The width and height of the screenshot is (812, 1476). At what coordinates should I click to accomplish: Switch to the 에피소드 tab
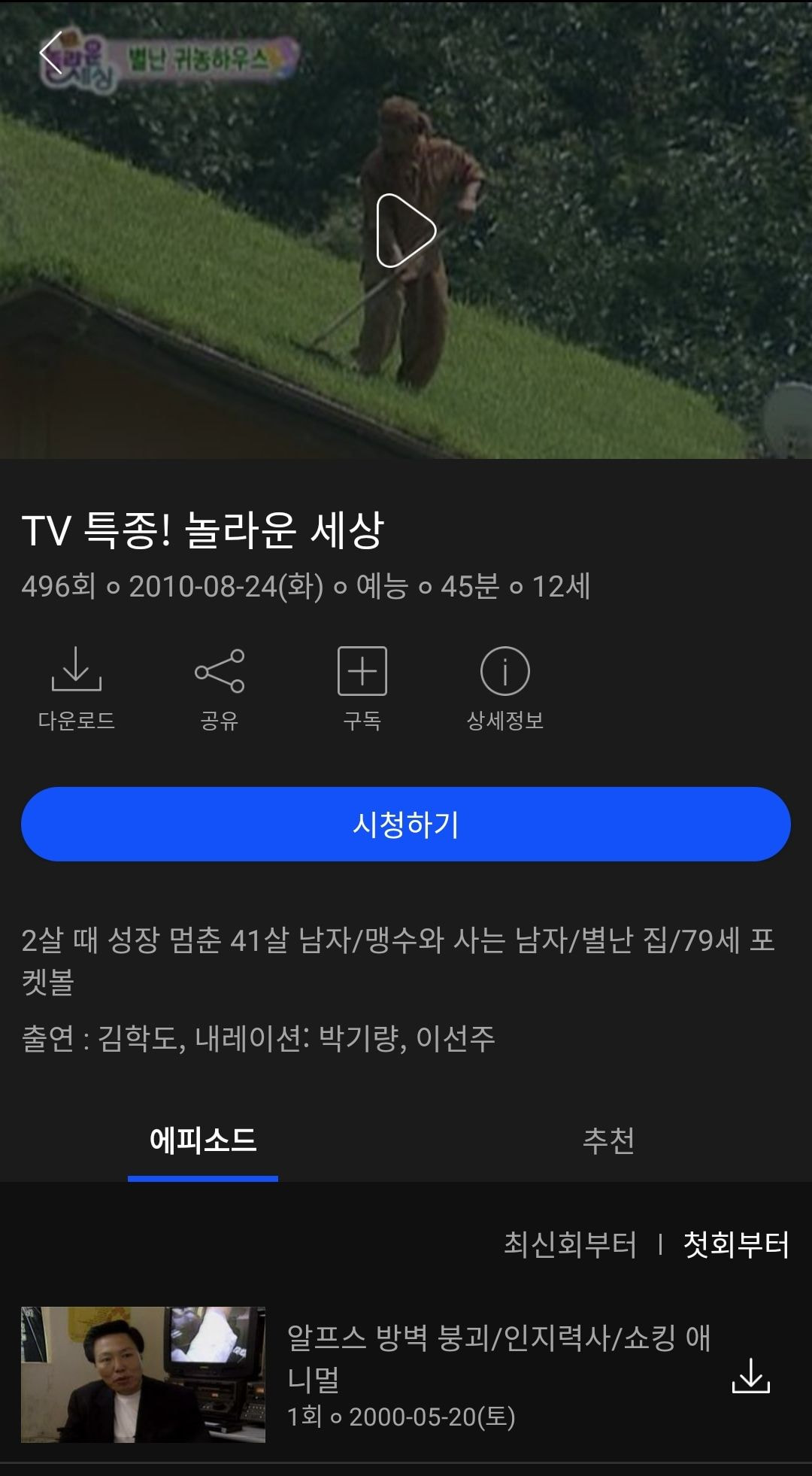tap(203, 1140)
